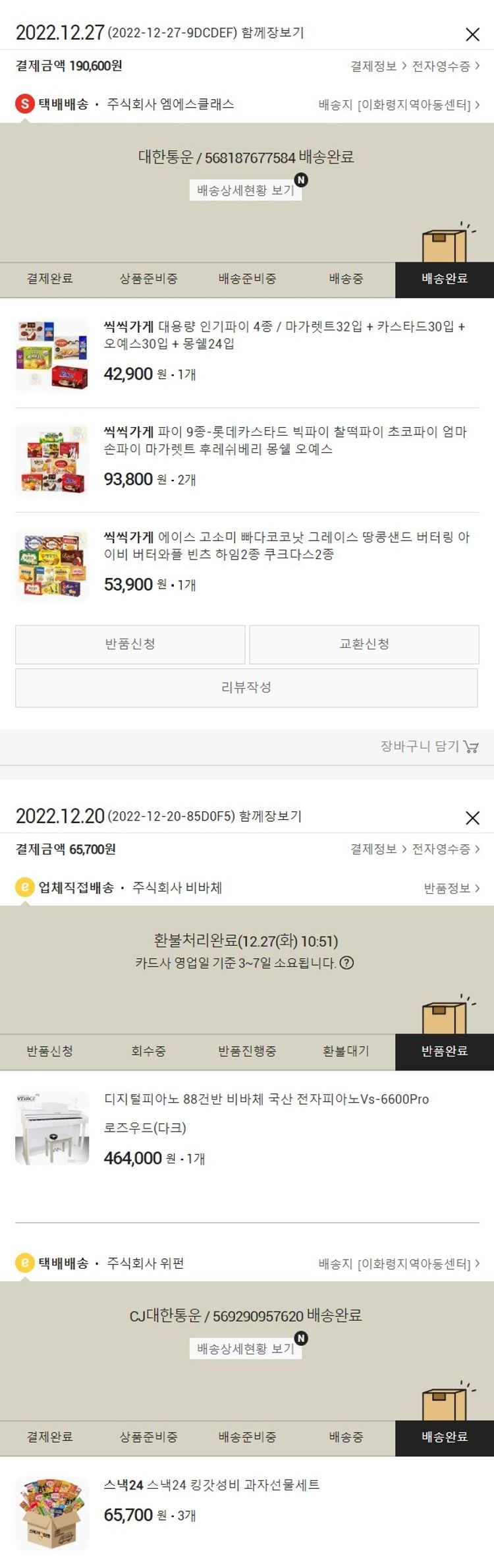
Task: Request an exchange with 교환신청
Action: [364, 644]
